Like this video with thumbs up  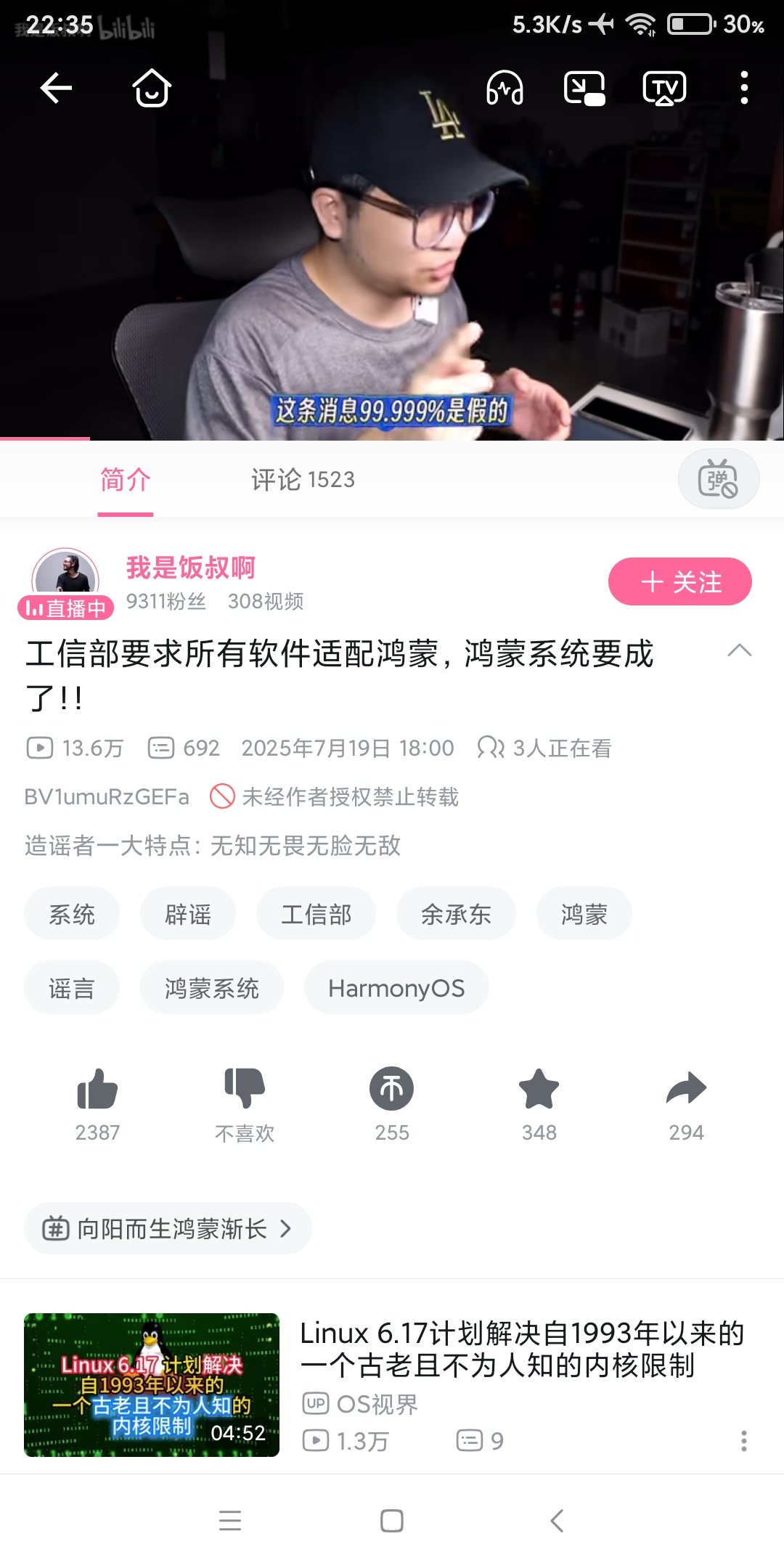pyautogui.click(x=97, y=1090)
